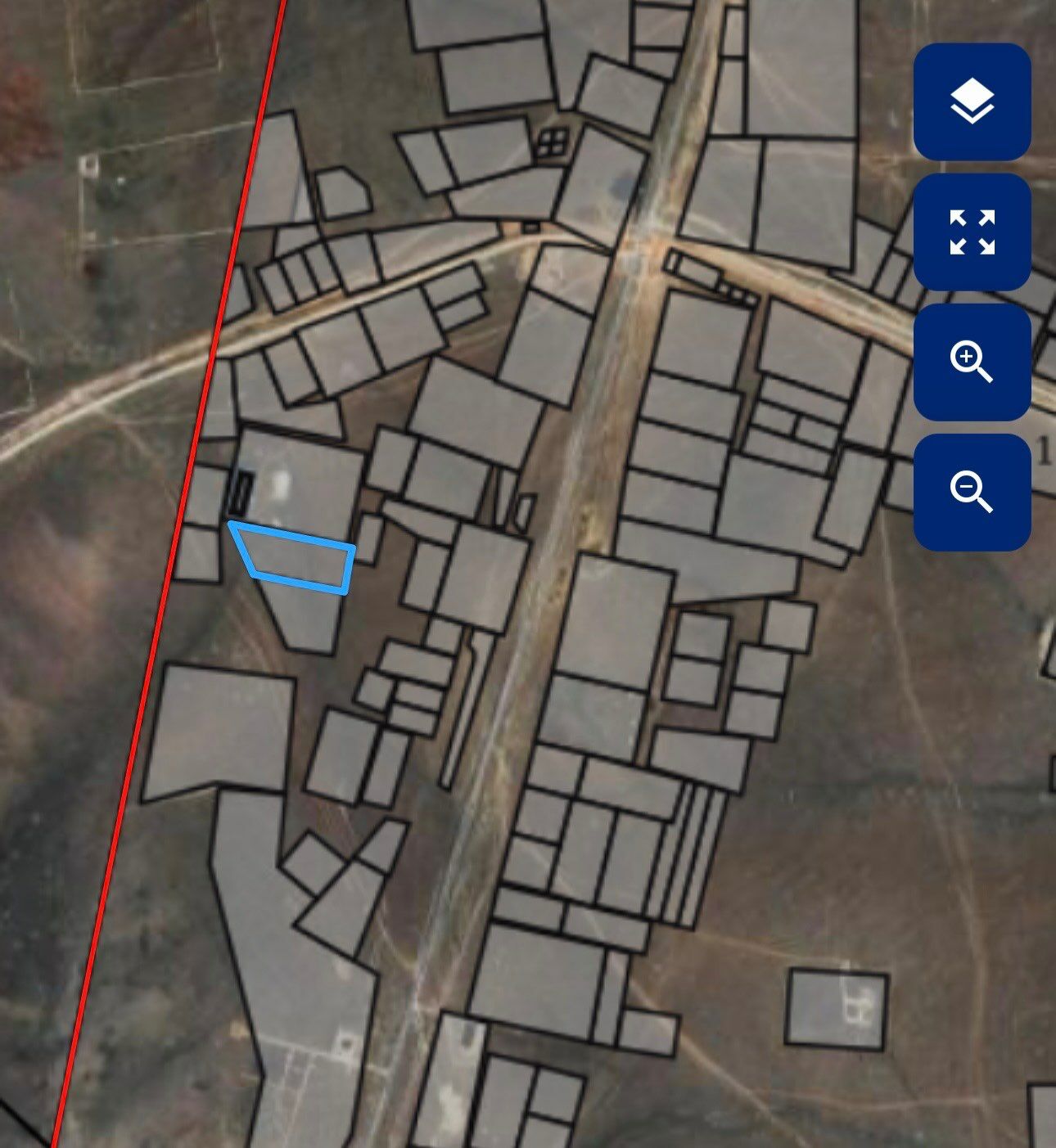Zoom out of the map
Image resolution: width=1056 pixels, height=1148 pixels.
(x=972, y=493)
